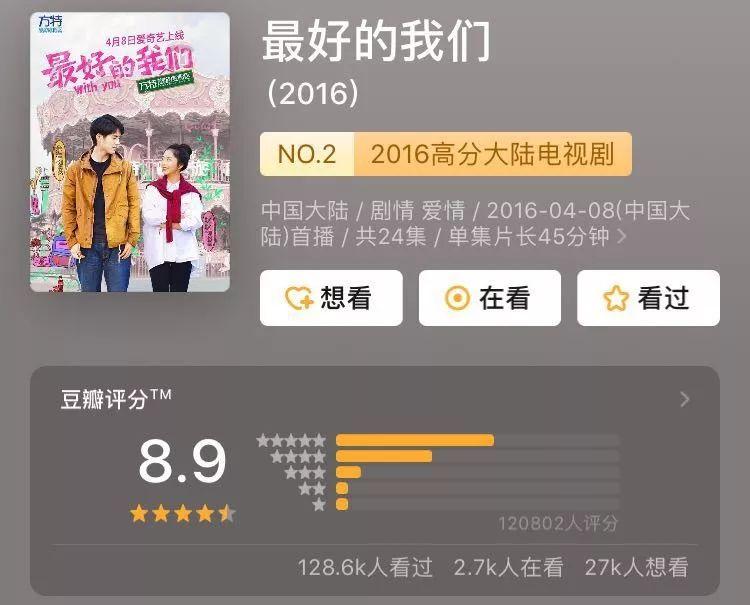
Task: Expand the show info details chevron
Action: pyautogui.click(x=623, y=238)
